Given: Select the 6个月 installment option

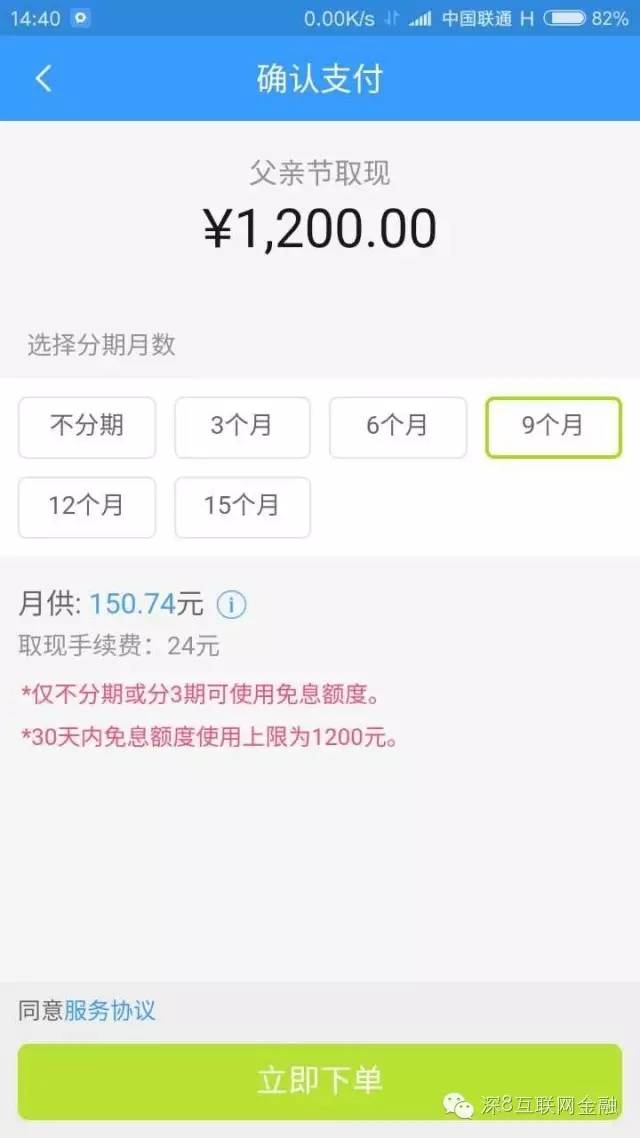Looking at the screenshot, I should (397, 427).
